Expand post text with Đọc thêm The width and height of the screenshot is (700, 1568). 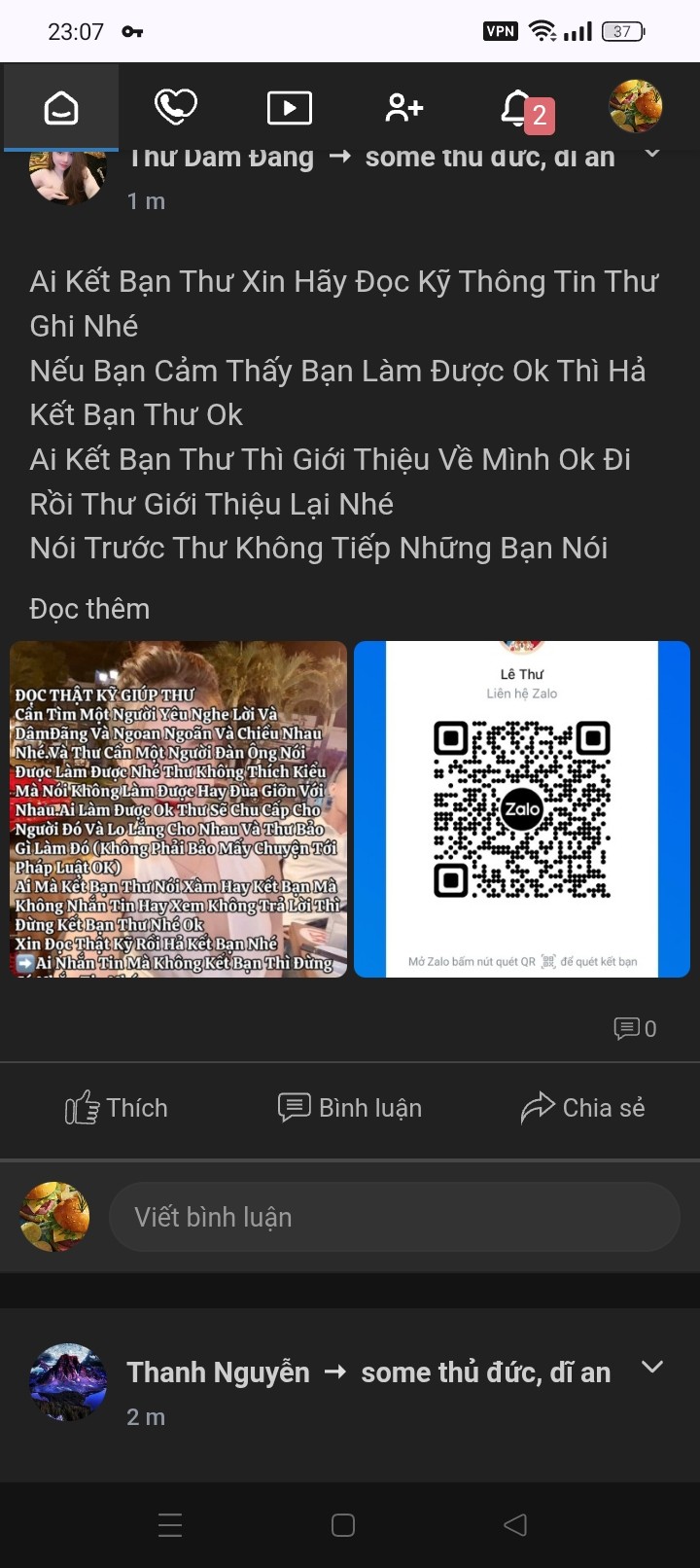89,609
